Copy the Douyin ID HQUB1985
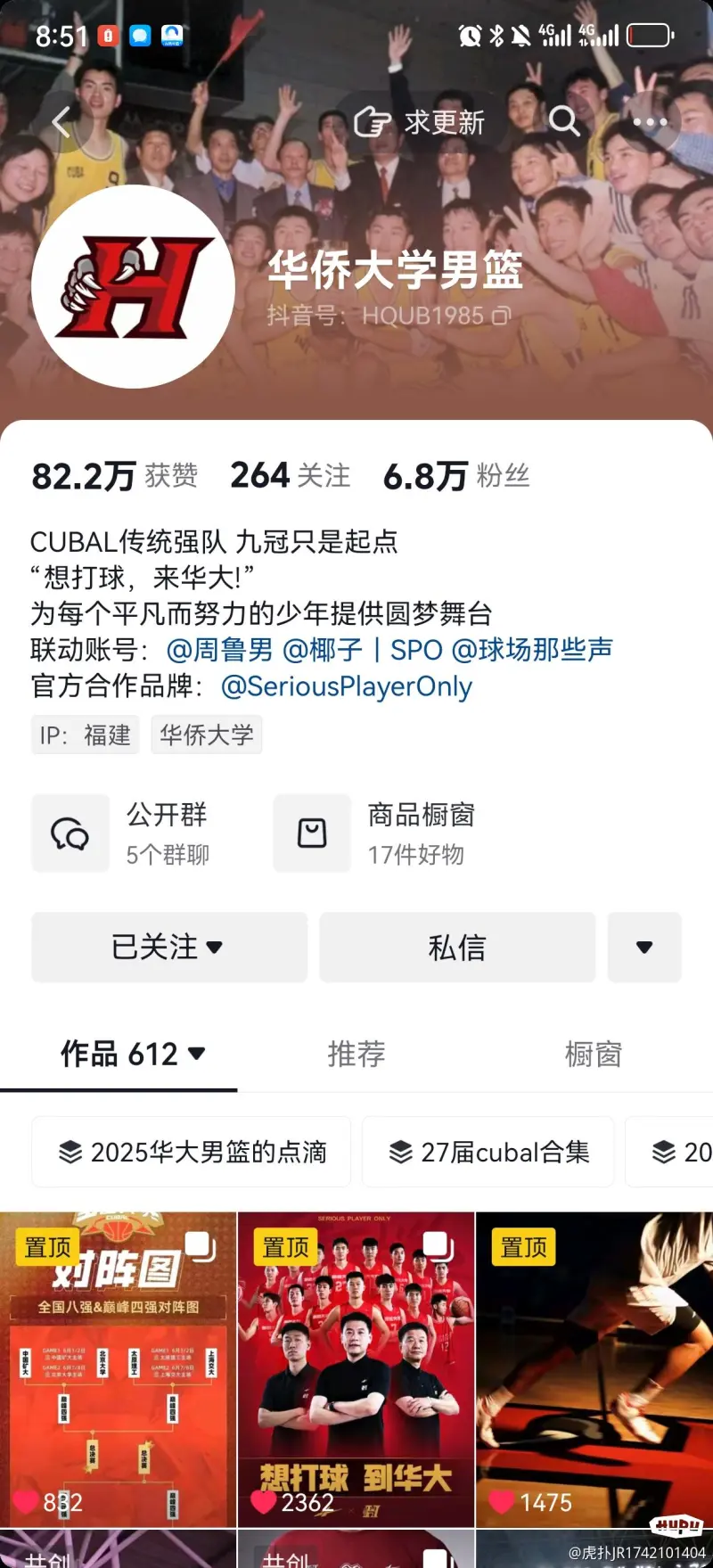713x1568 pixels. [x=503, y=316]
